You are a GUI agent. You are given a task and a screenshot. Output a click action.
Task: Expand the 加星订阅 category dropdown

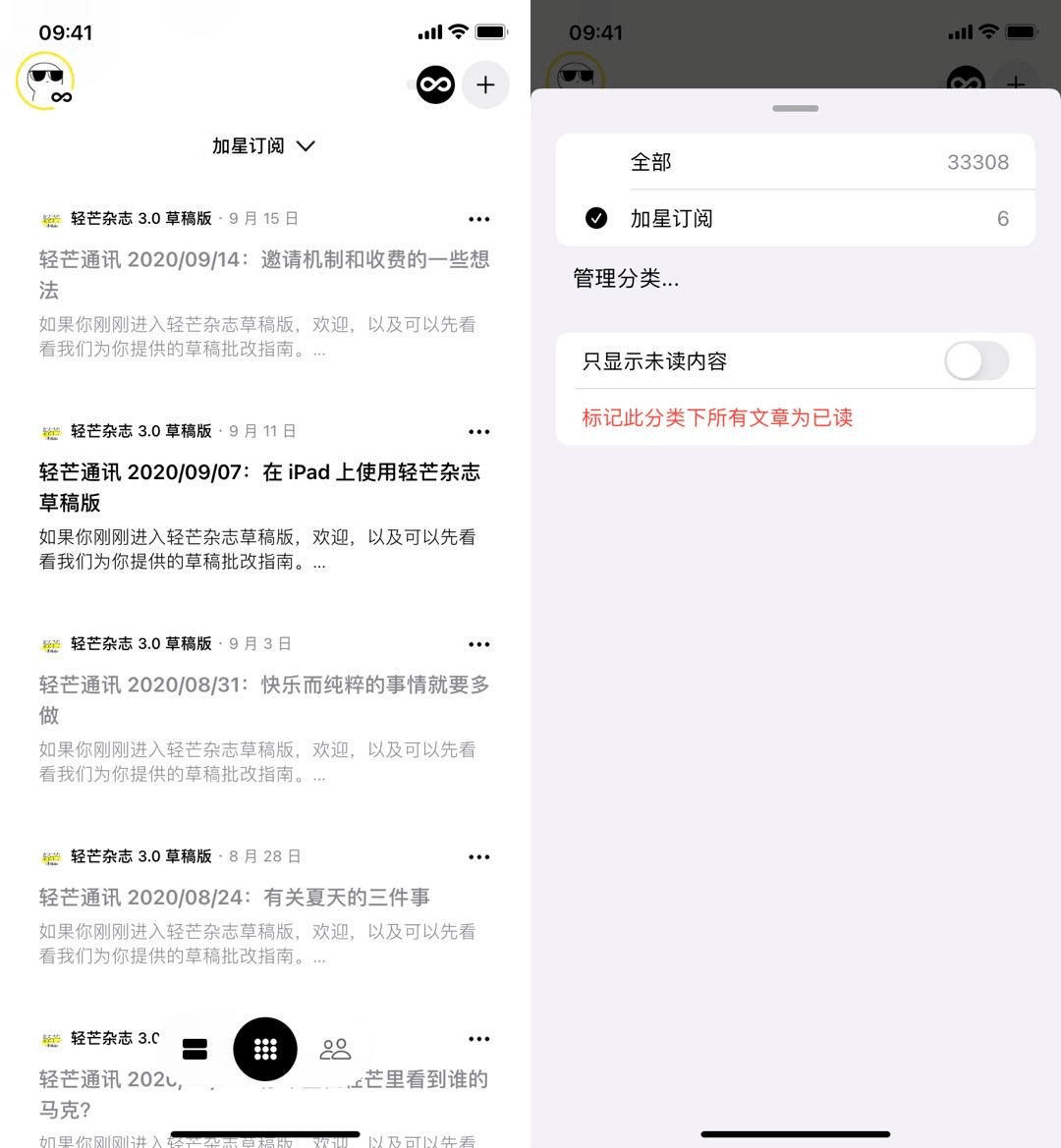tap(263, 146)
